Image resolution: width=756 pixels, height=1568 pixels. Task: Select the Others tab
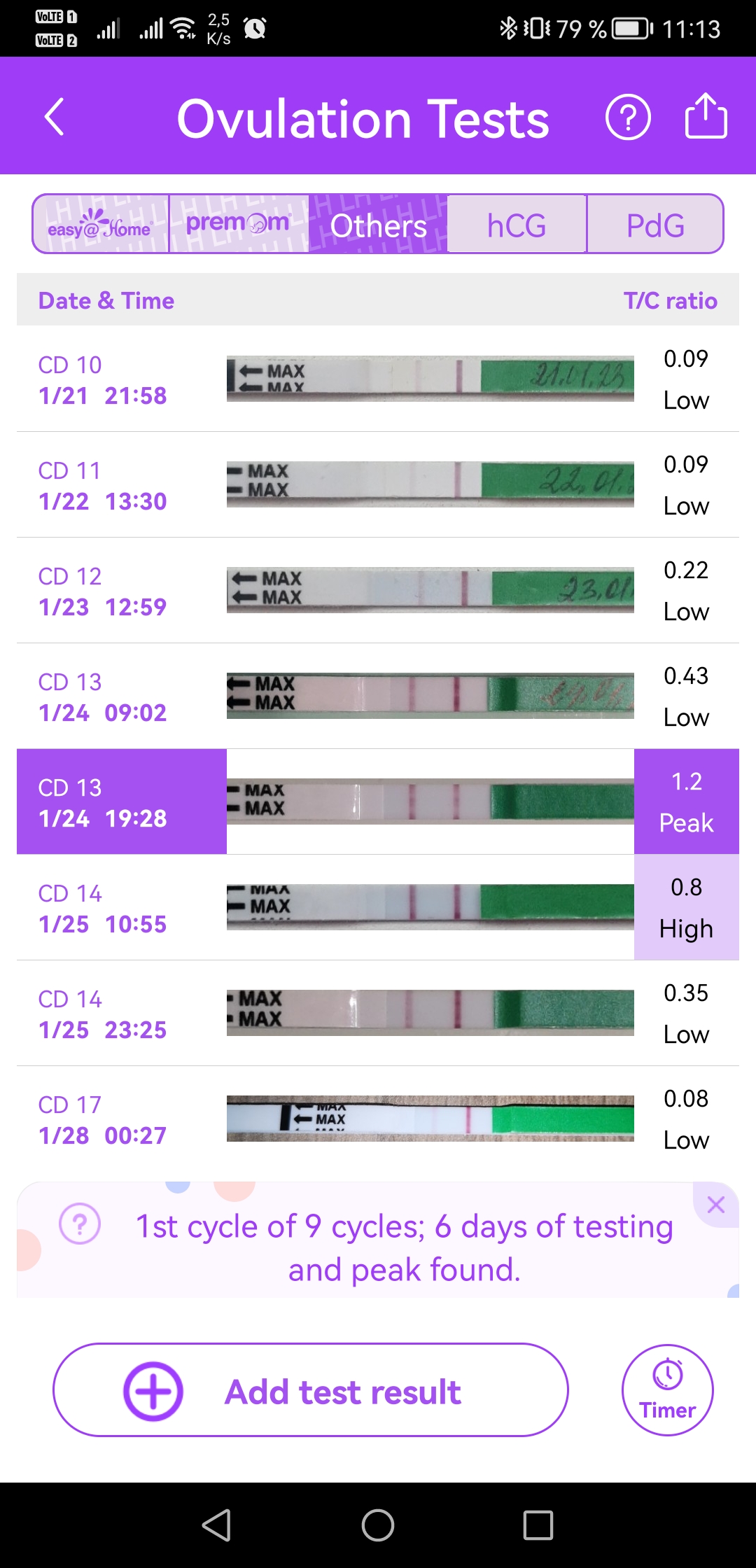[x=378, y=224]
